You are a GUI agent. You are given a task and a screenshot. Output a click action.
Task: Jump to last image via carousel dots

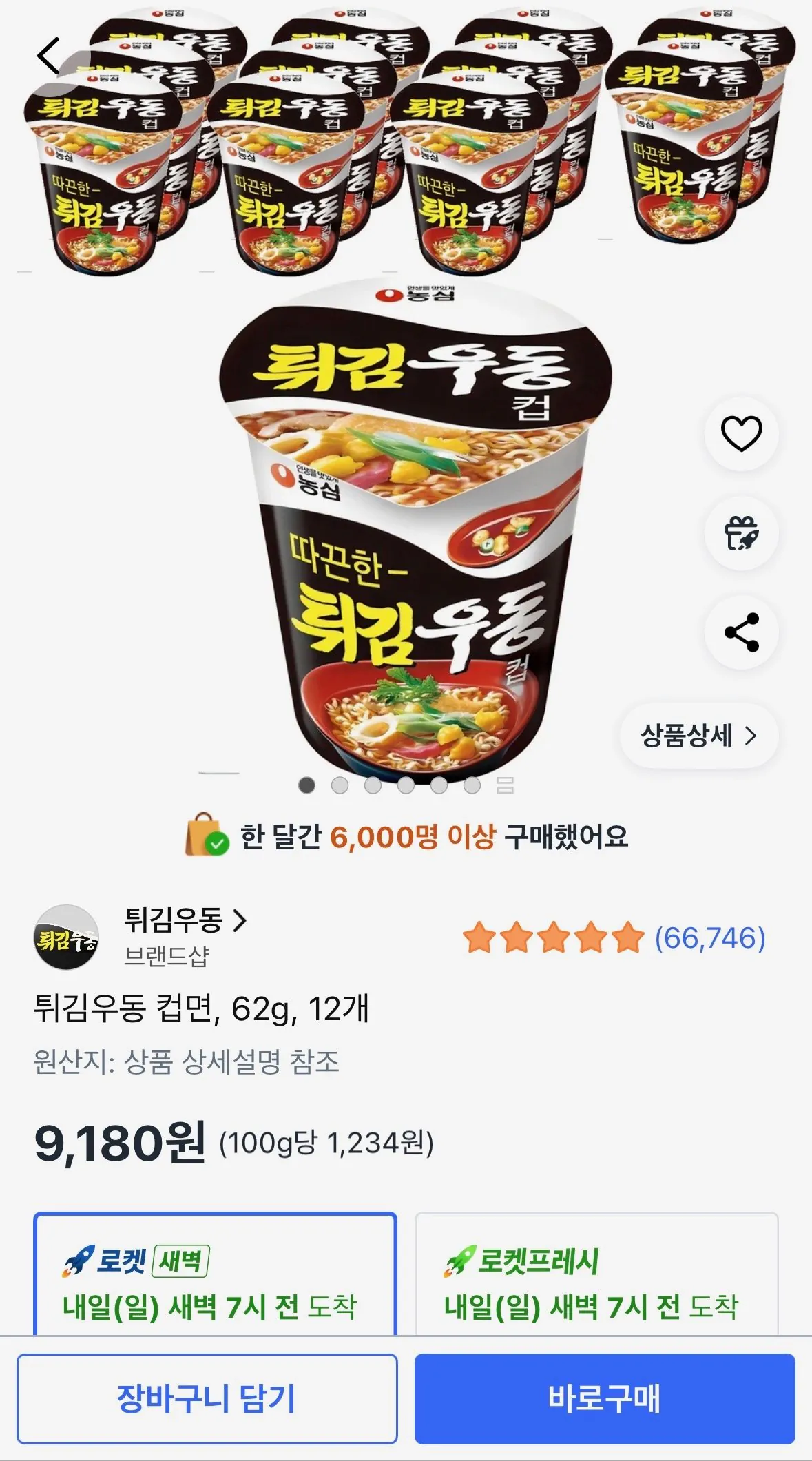472,784
